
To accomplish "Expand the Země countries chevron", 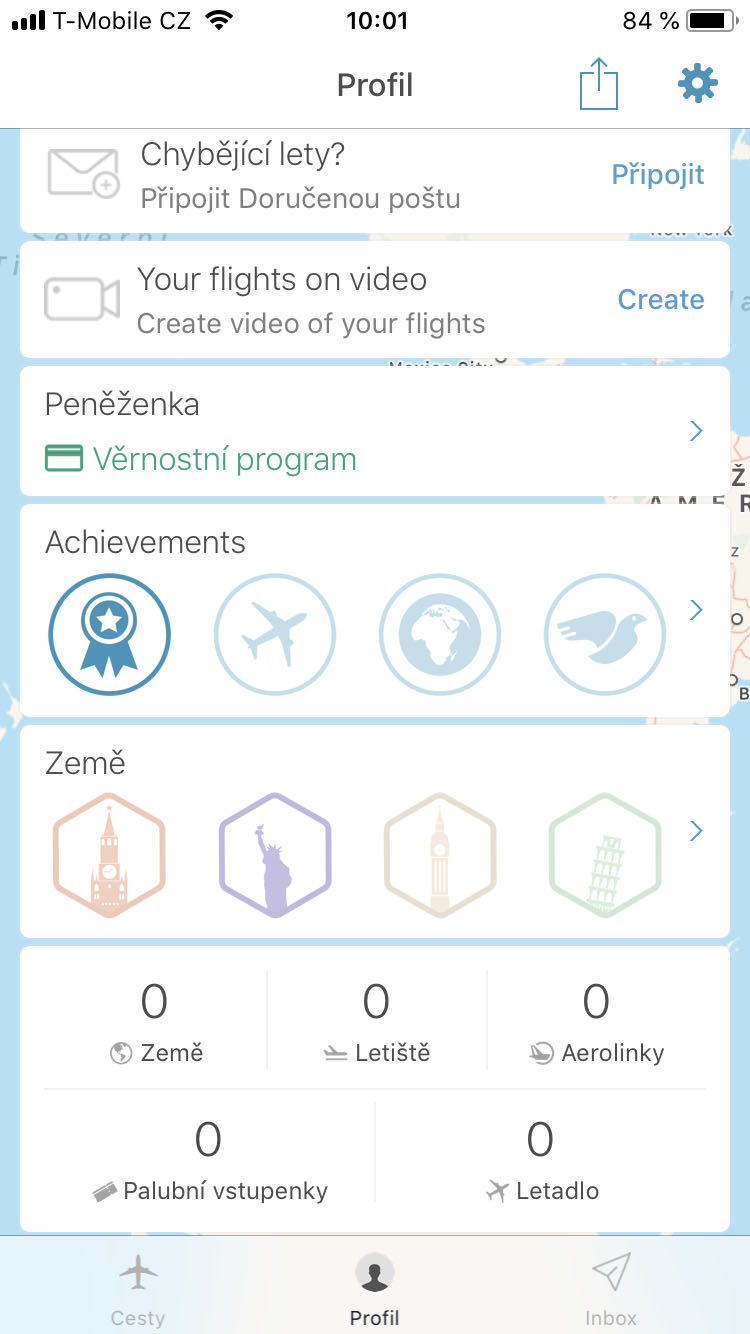I will pos(697,831).
